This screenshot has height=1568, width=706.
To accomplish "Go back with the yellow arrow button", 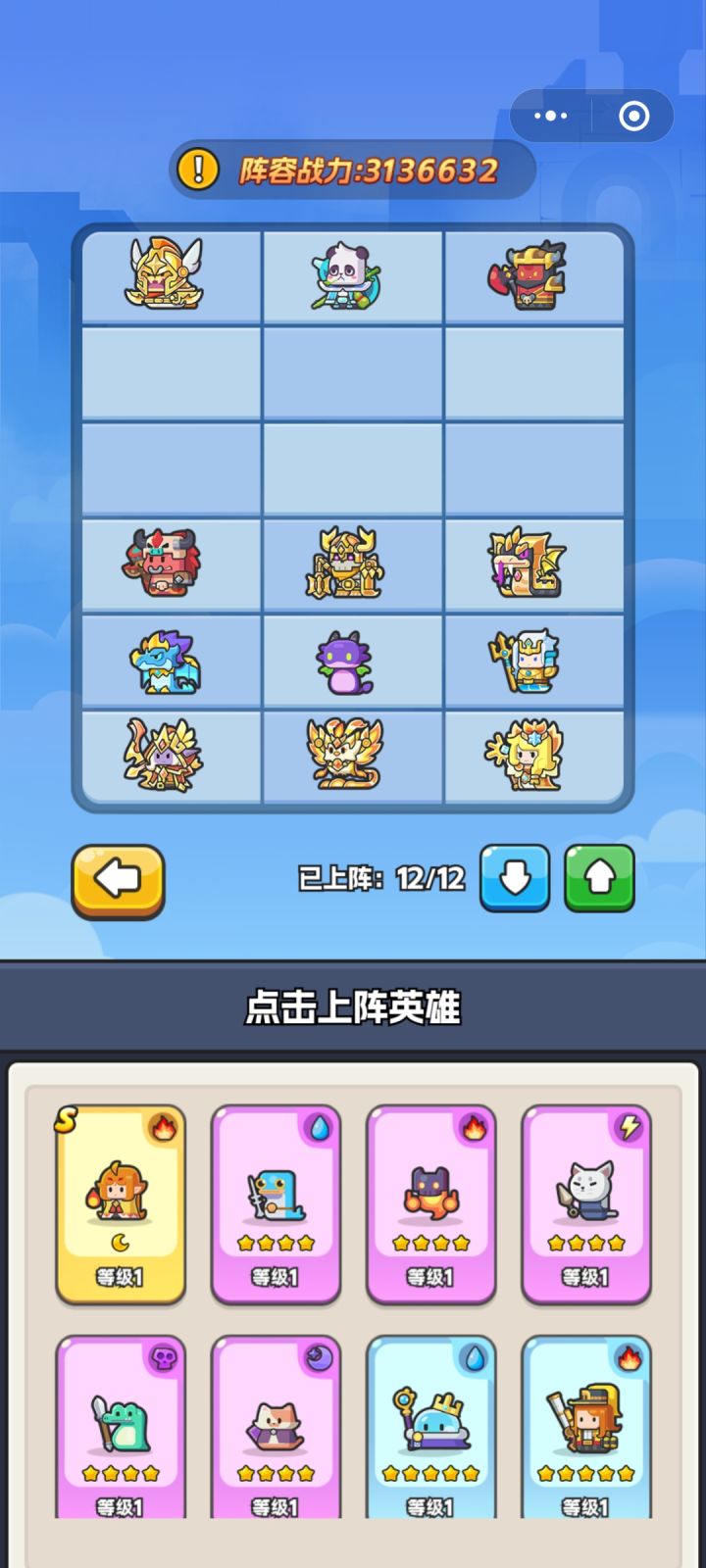I will click(118, 880).
